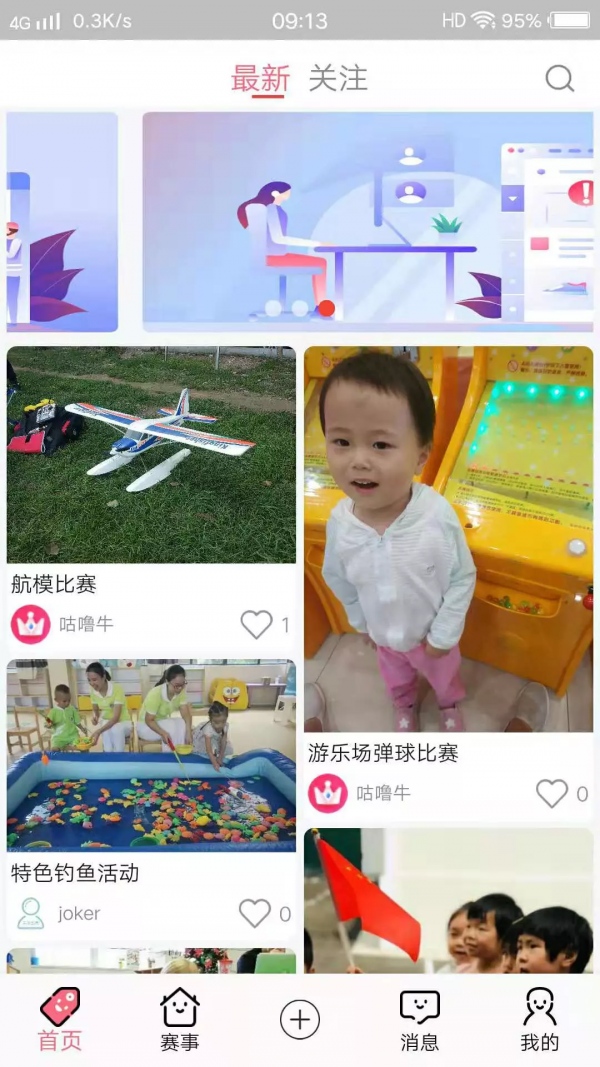The height and width of the screenshot is (1067, 600).
Task: Switch to the 赛事 tab
Action: [180, 1020]
